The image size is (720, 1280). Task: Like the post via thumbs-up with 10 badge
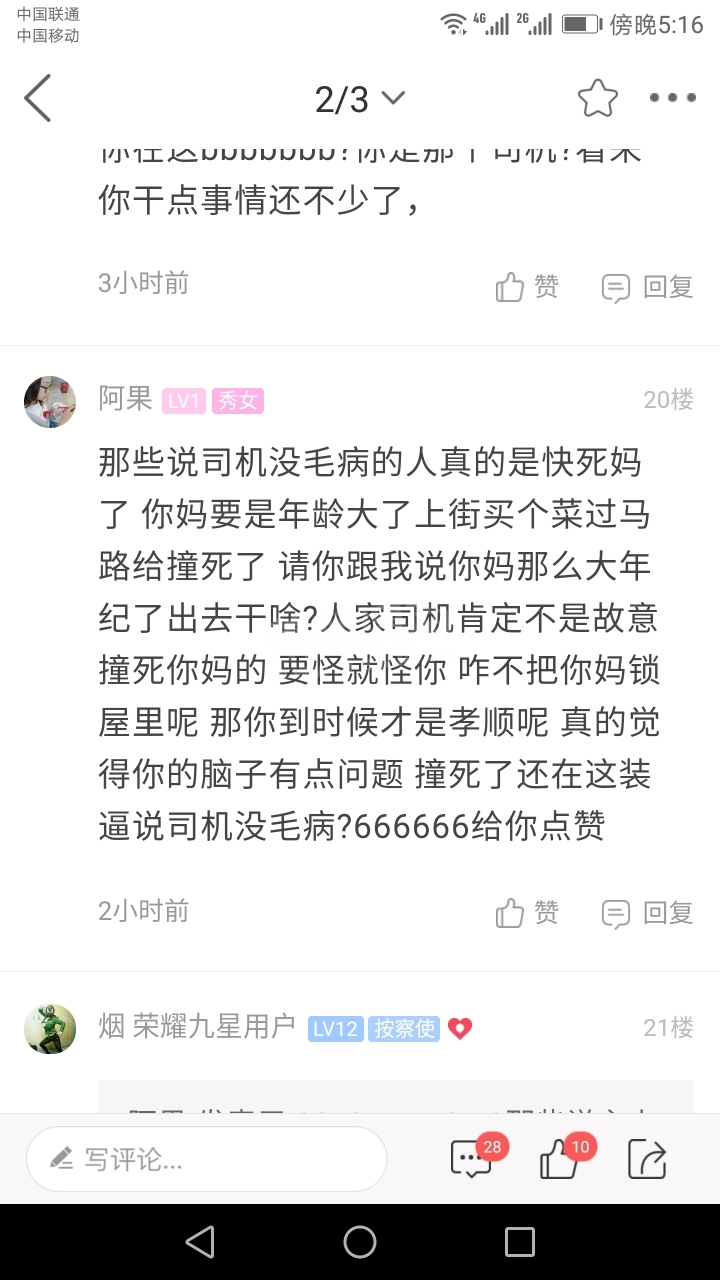coord(560,1159)
